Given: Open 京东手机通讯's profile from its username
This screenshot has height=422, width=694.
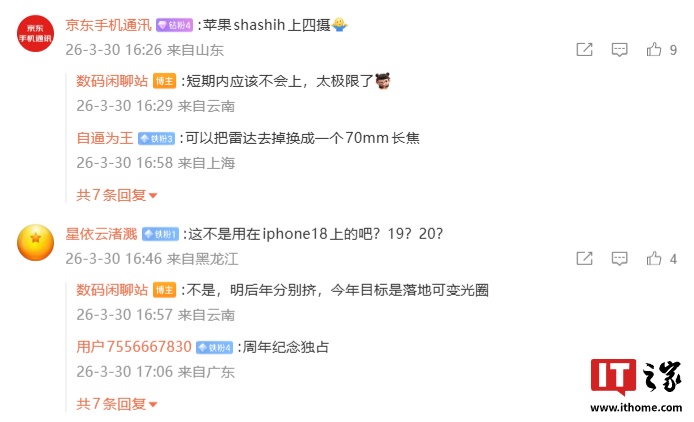Looking at the screenshot, I should pos(108,24).
